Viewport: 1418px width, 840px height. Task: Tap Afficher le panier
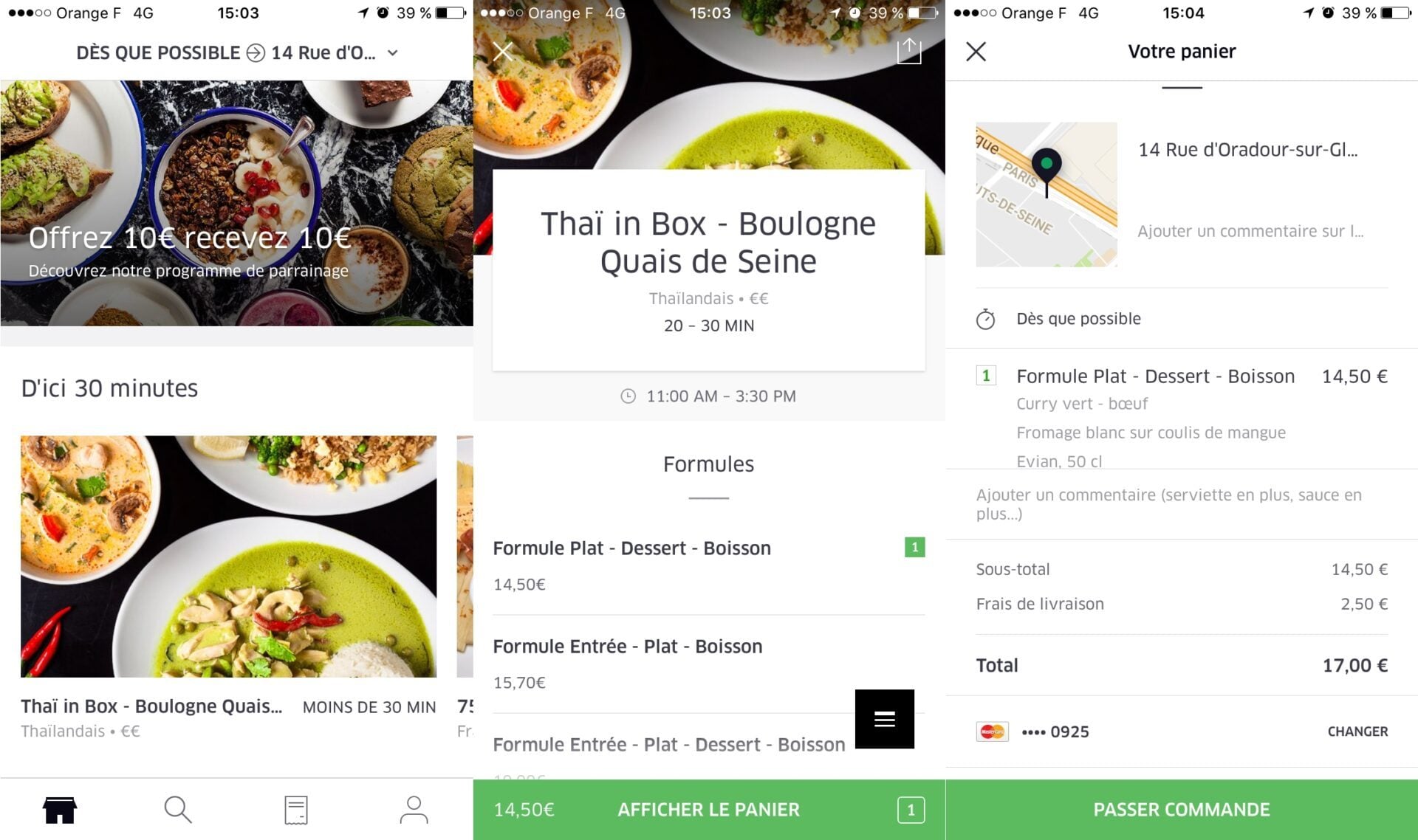(x=708, y=810)
